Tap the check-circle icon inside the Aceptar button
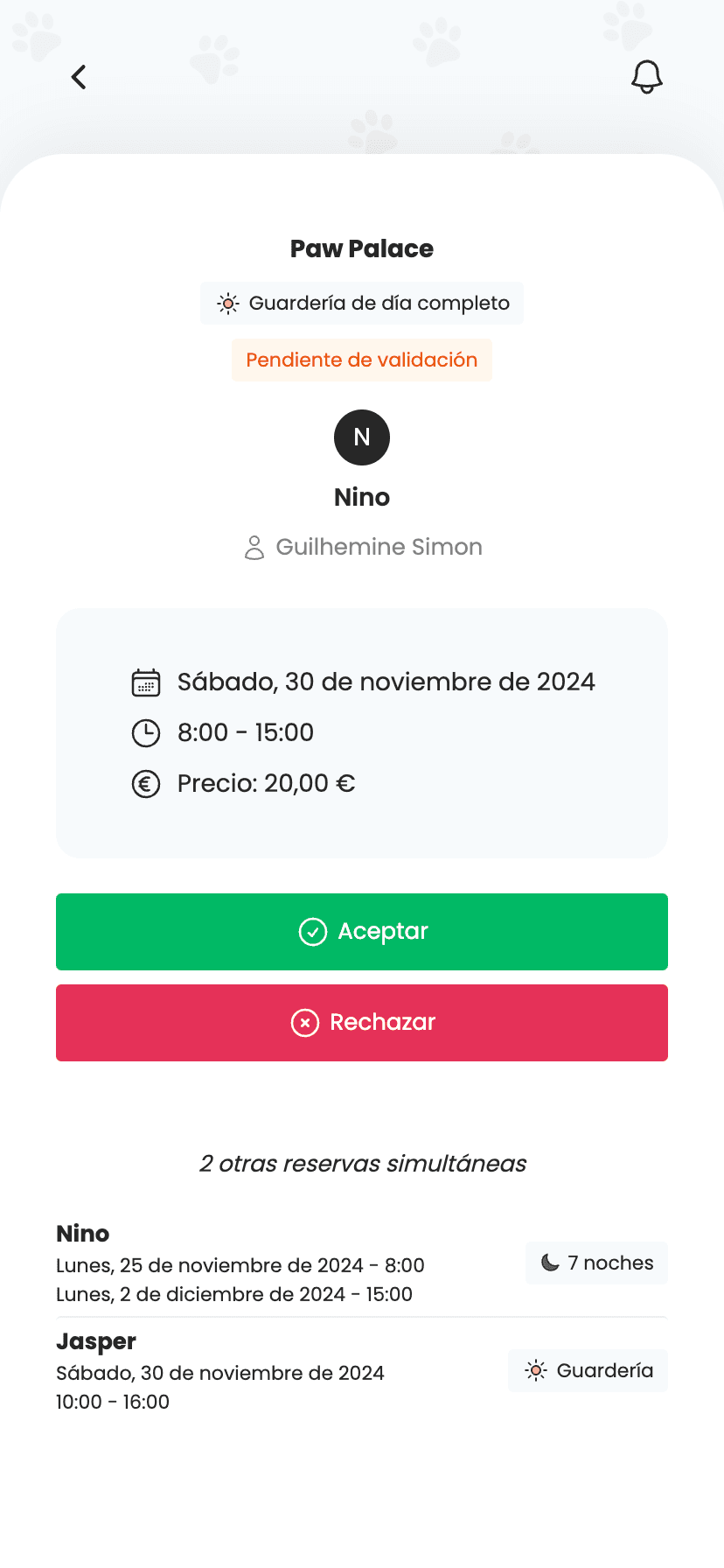 [x=312, y=932]
